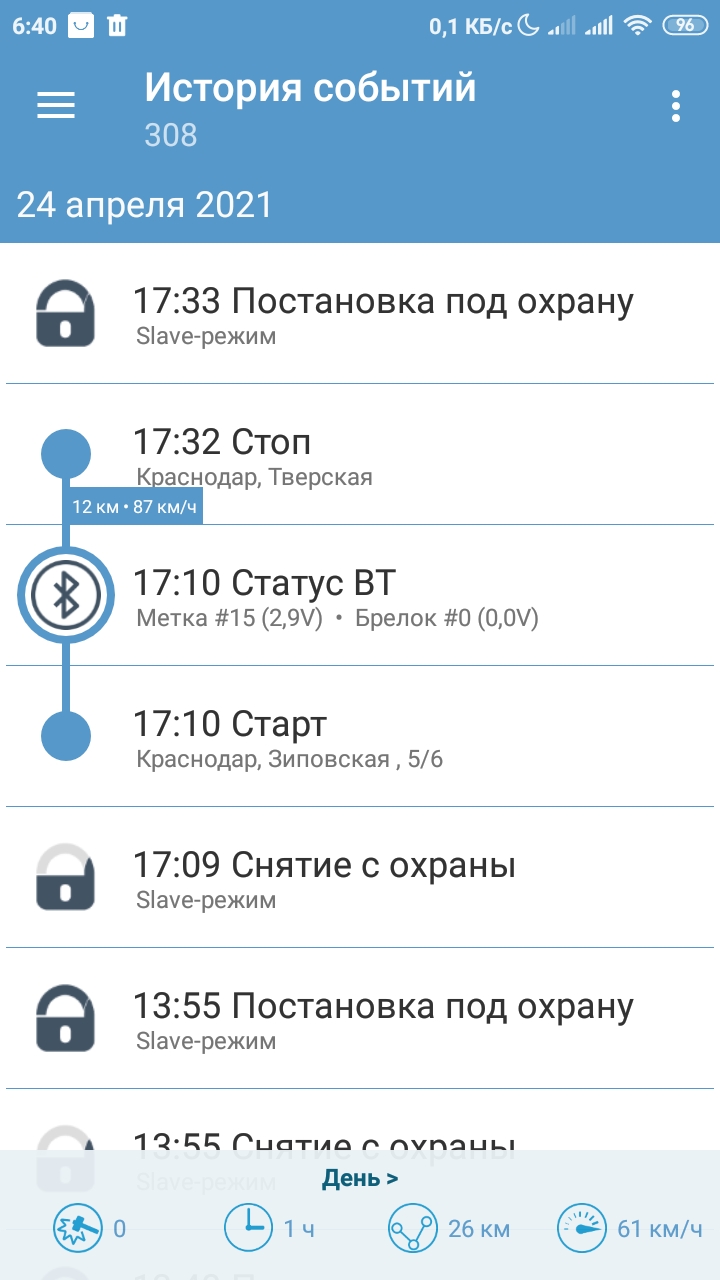720x1280 pixels.
Task: Open the hamburger navigation drawer
Action: [56, 105]
